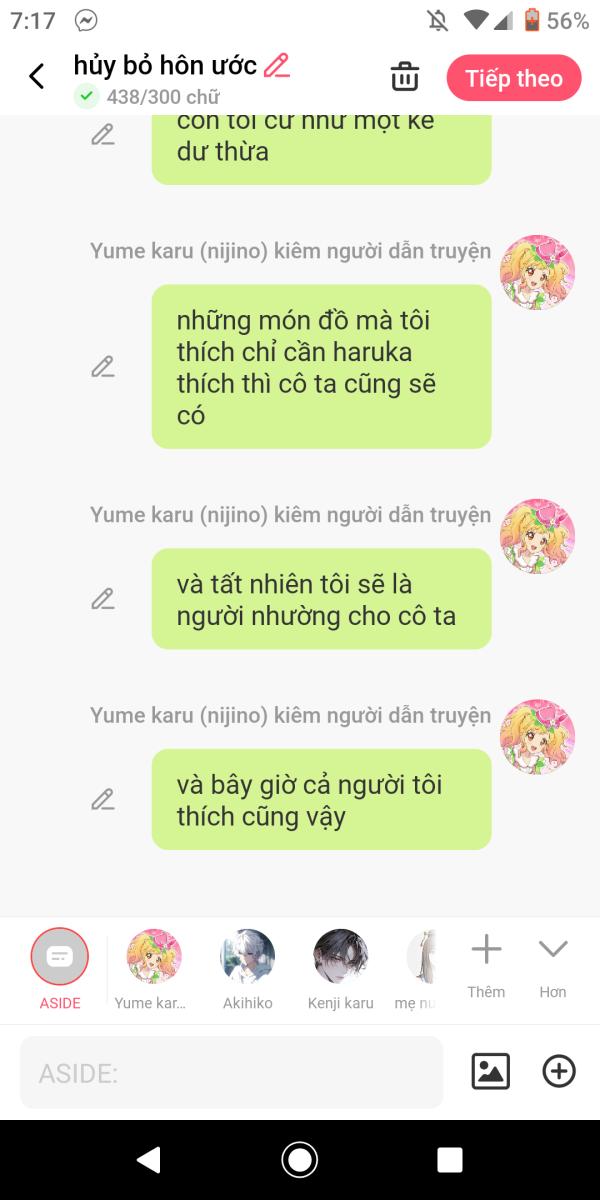
Task: Edit the title "hủy bỏ hôn ước"
Action: point(276,66)
